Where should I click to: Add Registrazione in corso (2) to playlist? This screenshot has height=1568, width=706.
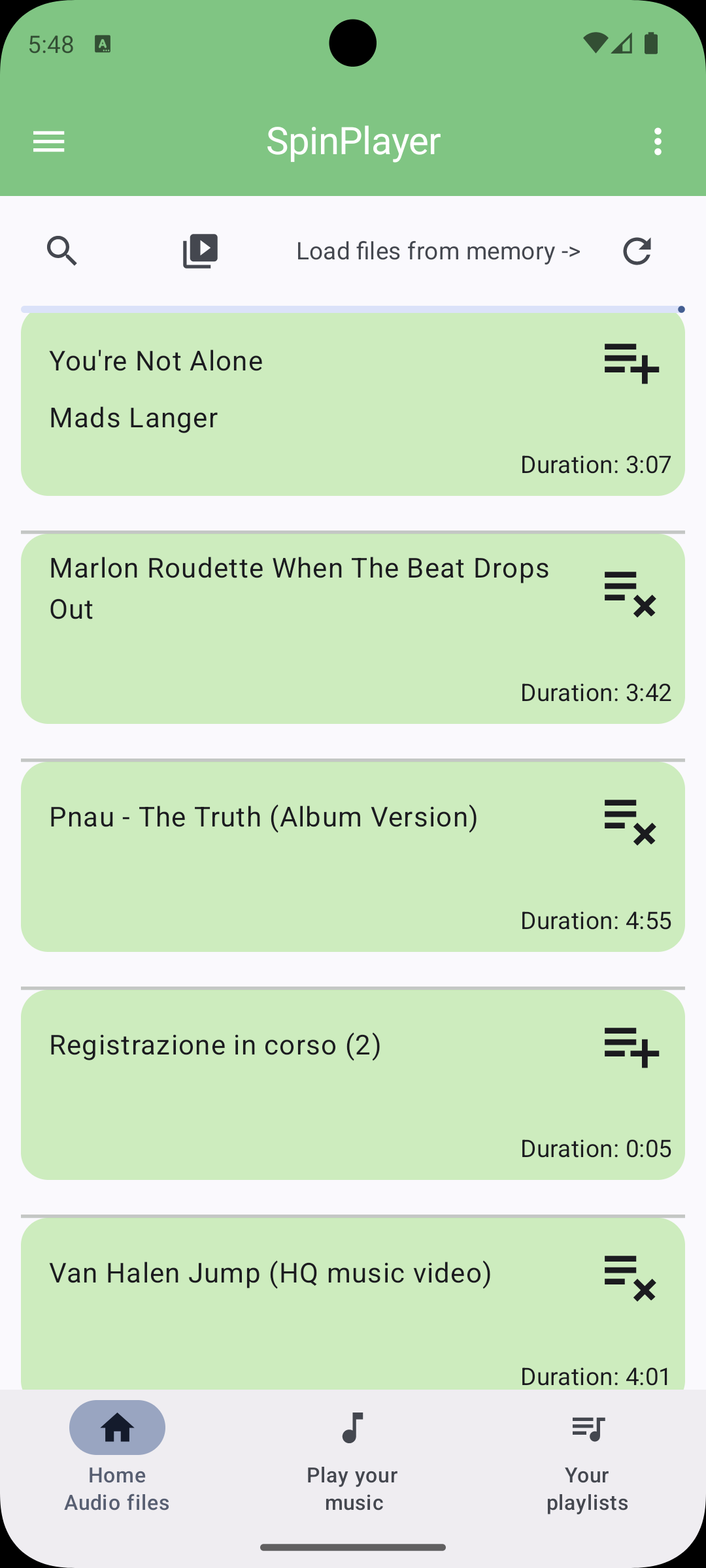click(631, 1047)
